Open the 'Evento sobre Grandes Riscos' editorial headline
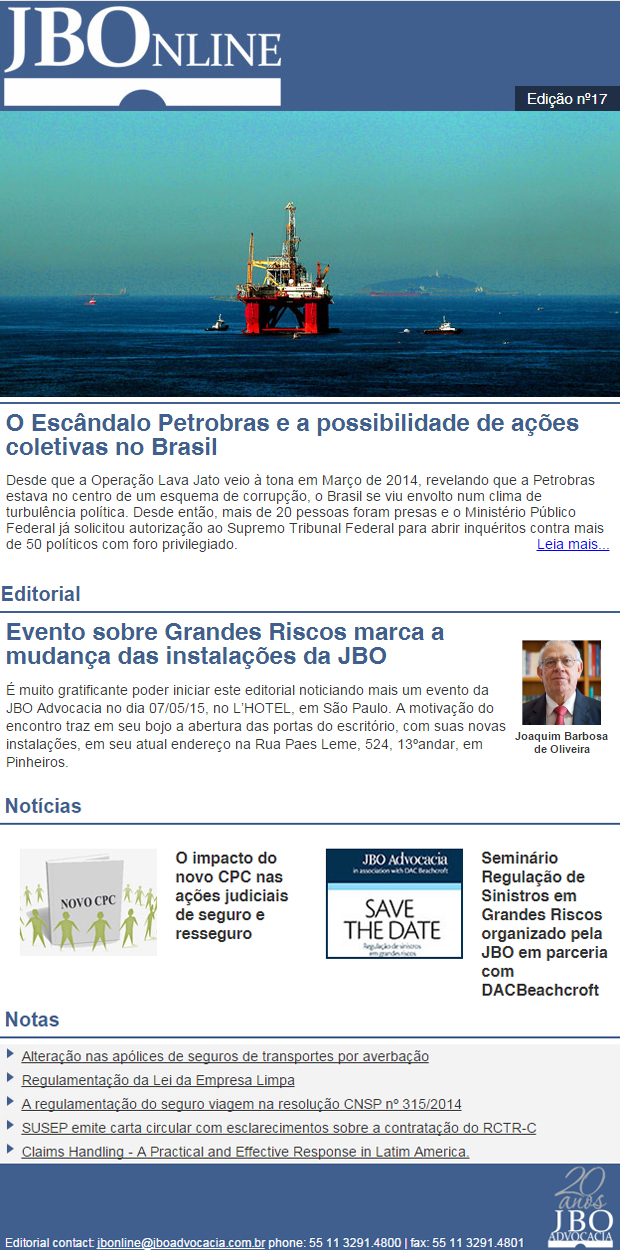The width and height of the screenshot is (620, 1250). coord(225,644)
